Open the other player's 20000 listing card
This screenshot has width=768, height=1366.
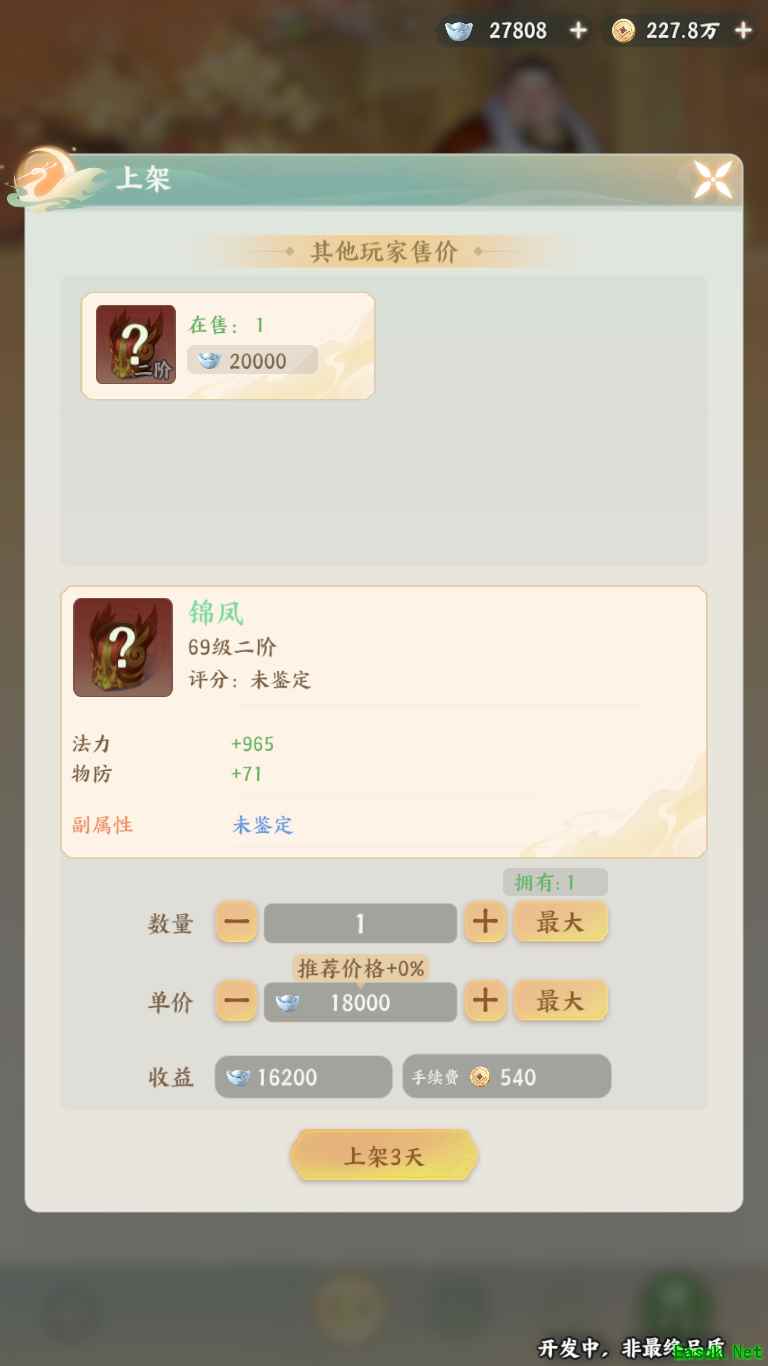228,346
